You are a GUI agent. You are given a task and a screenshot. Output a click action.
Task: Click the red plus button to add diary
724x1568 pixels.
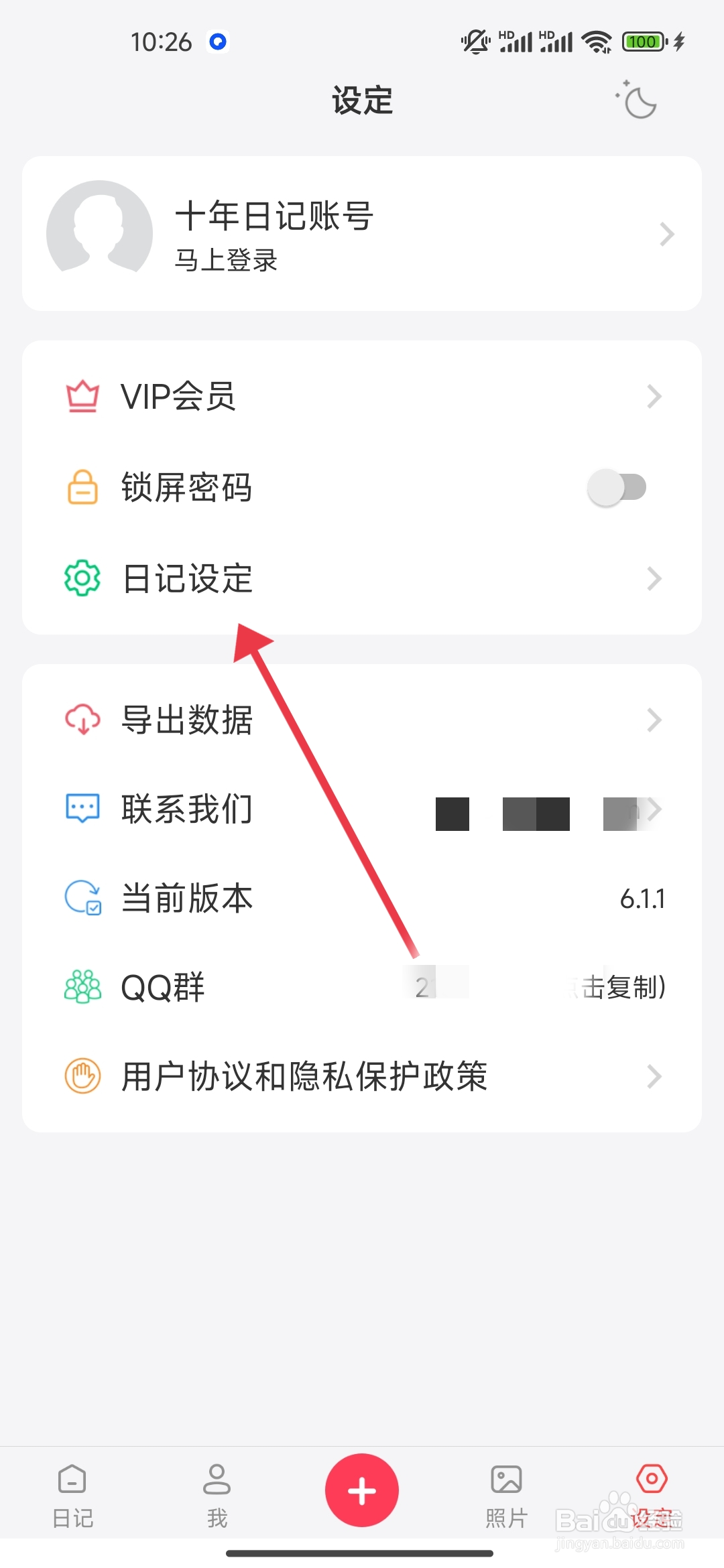tap(362, 1489)
